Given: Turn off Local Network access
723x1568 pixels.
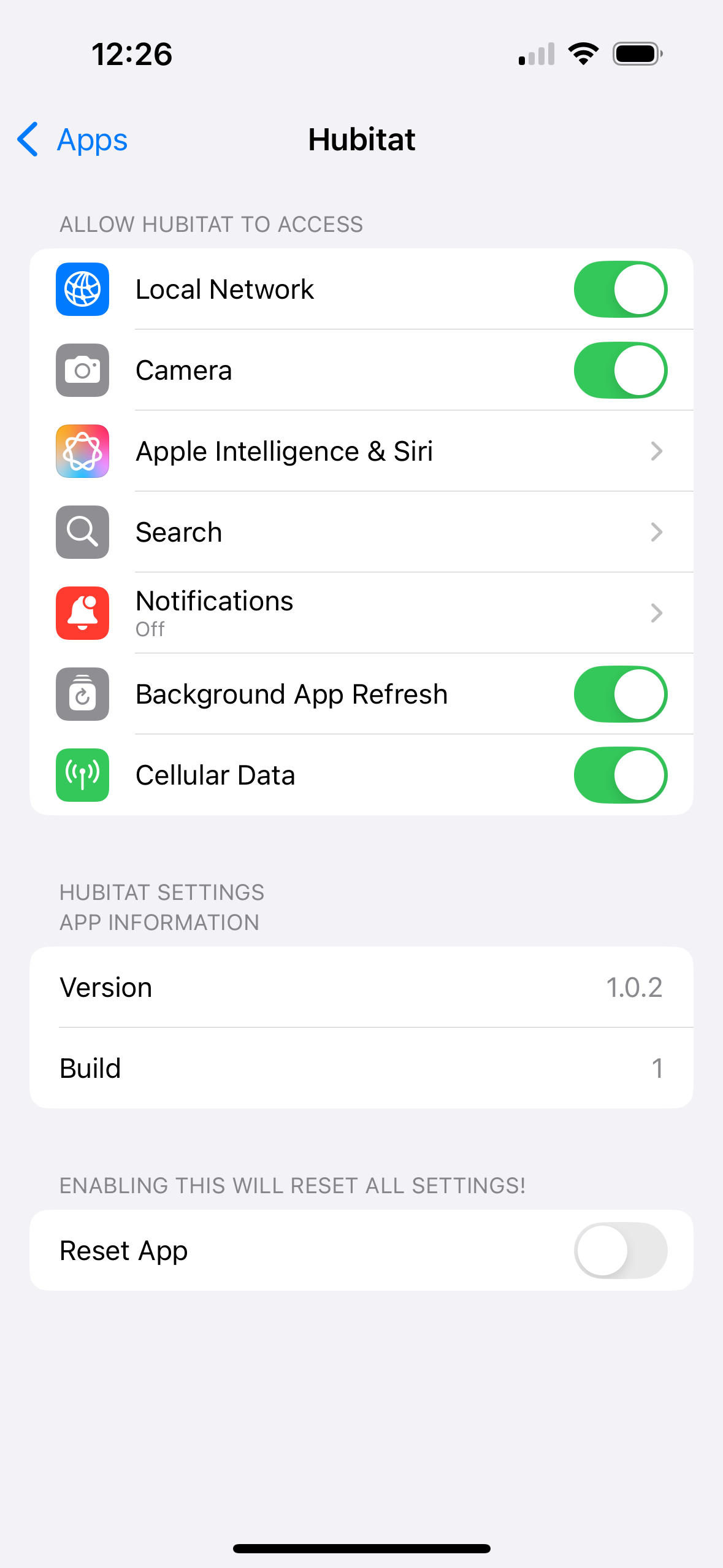Looking at the screenshot, I should coord(621,290).
